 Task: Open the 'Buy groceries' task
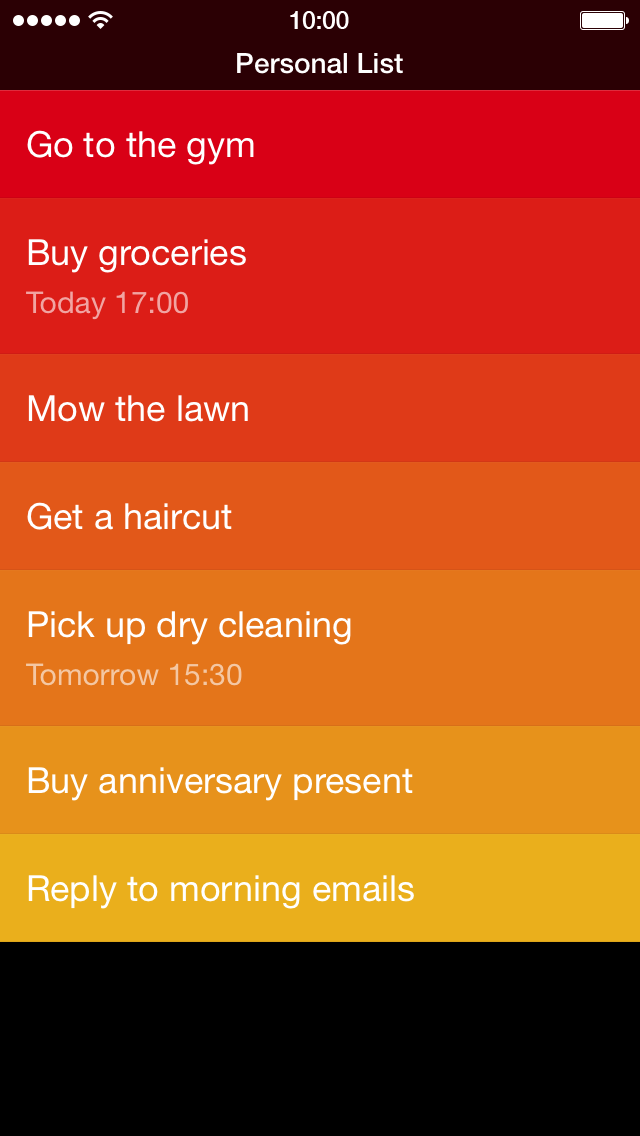320,276
